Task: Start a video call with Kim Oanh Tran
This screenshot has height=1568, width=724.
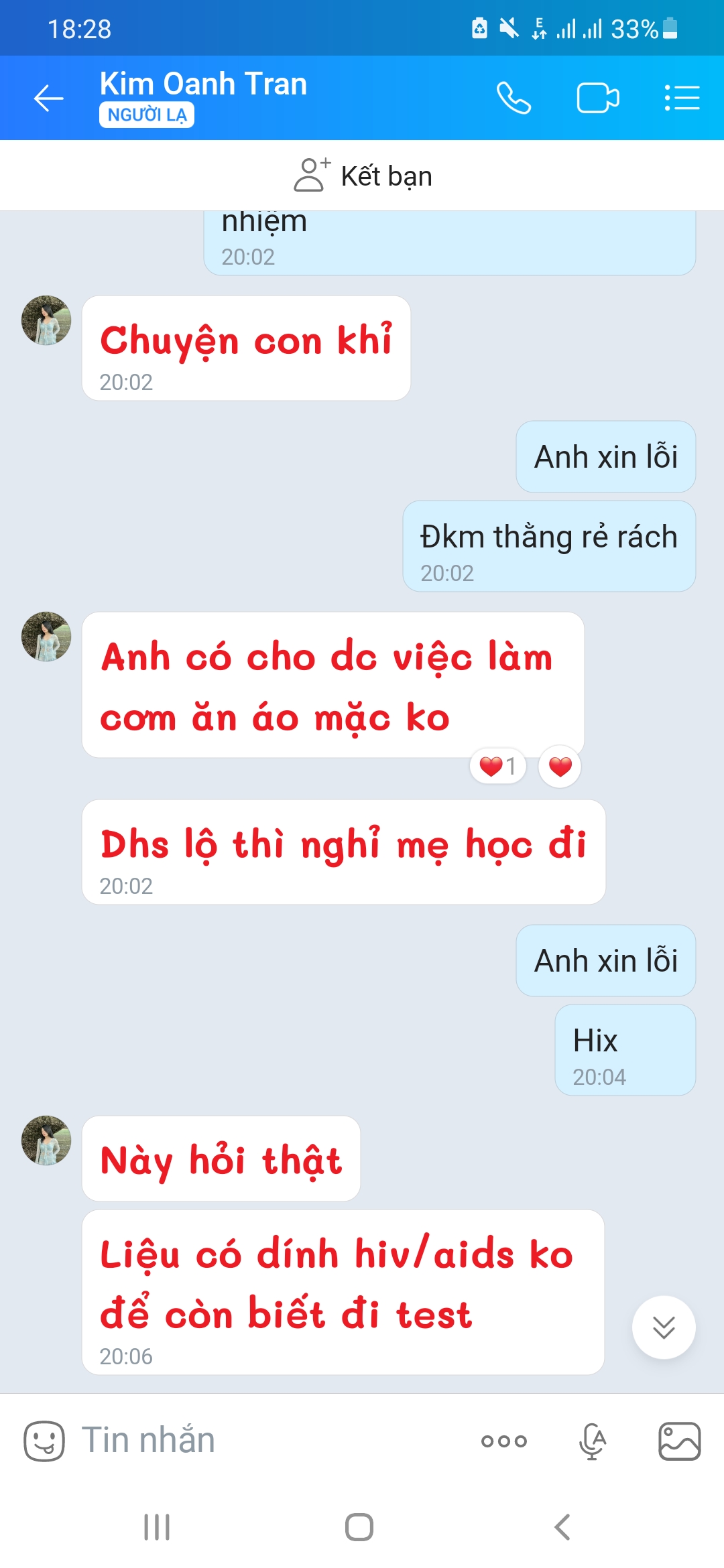Action: [x=597, y=99]
